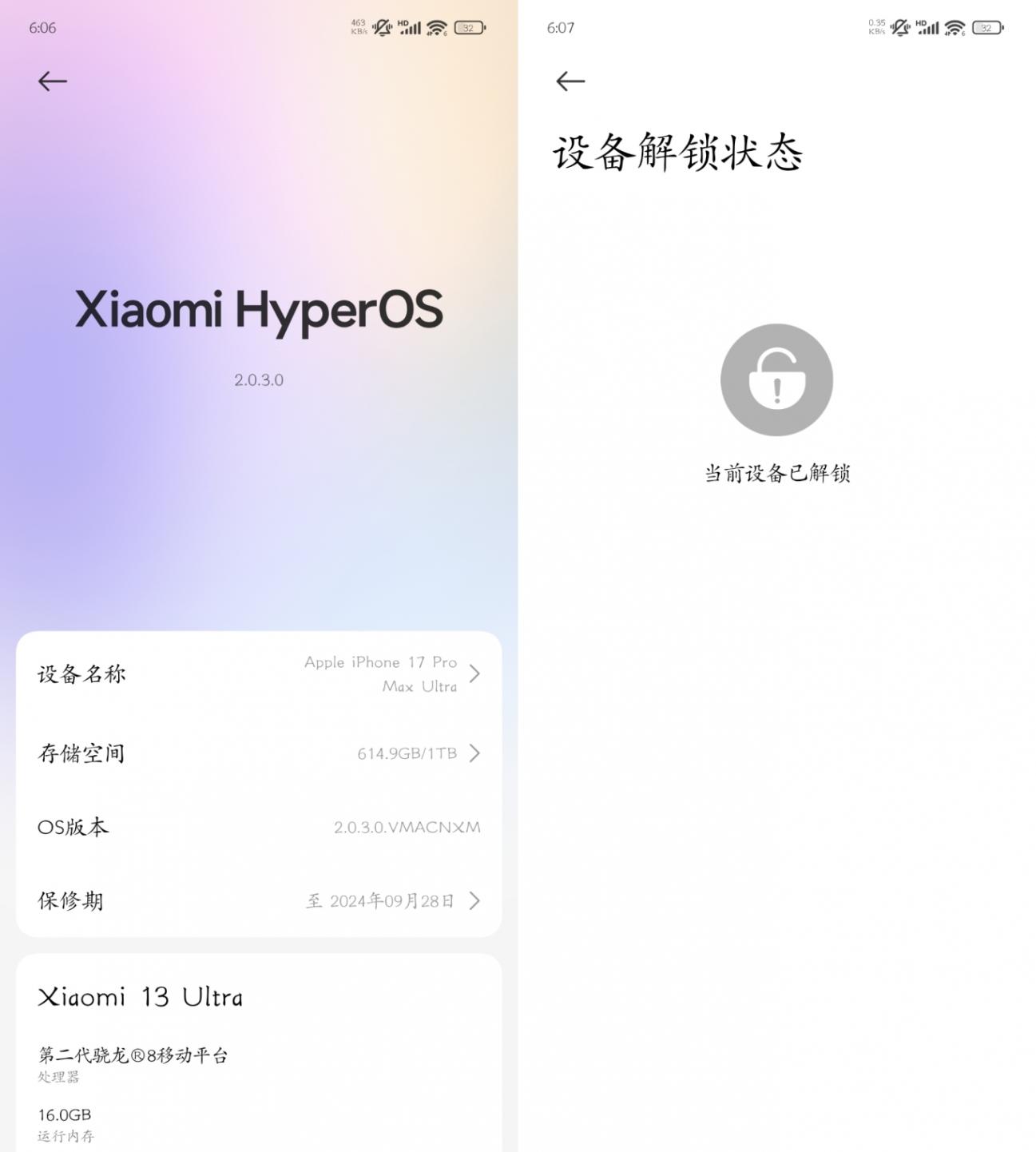
Task: Go back from the 设备解锁状态 page
Action: tap(570, 81)
